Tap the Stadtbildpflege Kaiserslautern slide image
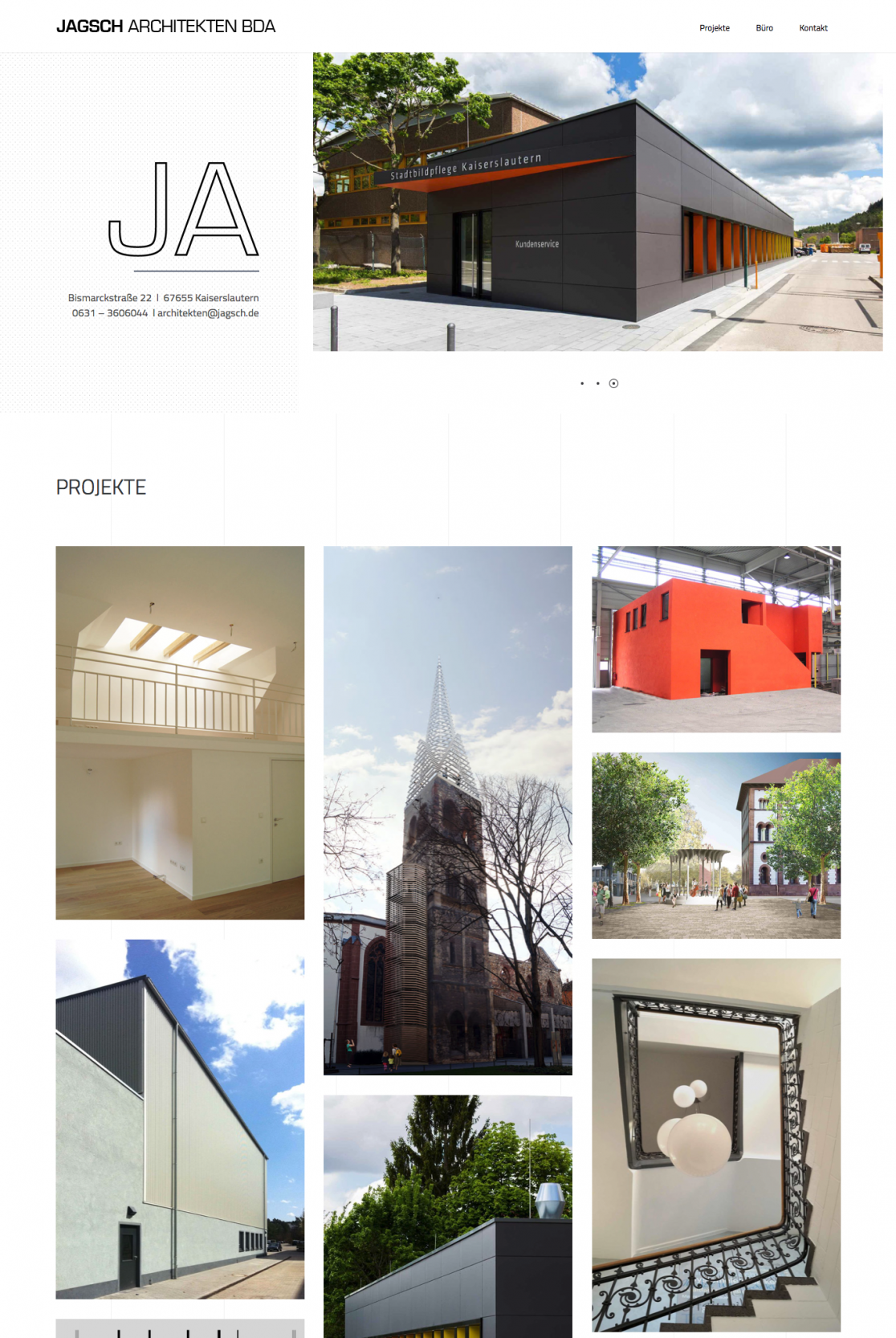The image size is (896, 1338). (597, 202)
